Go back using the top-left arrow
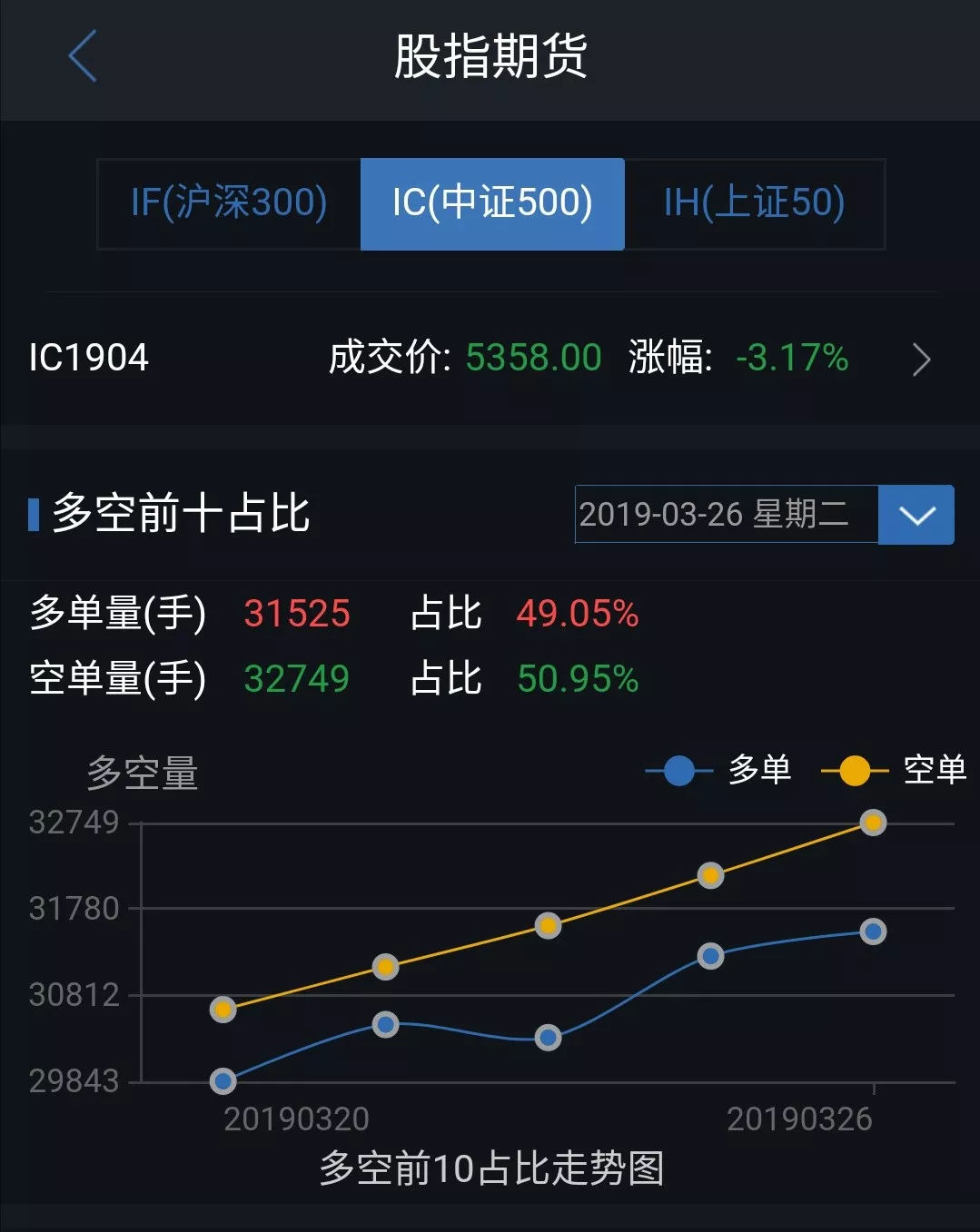980x1232 pixels. pyautogui.click(x=83, y=56)
